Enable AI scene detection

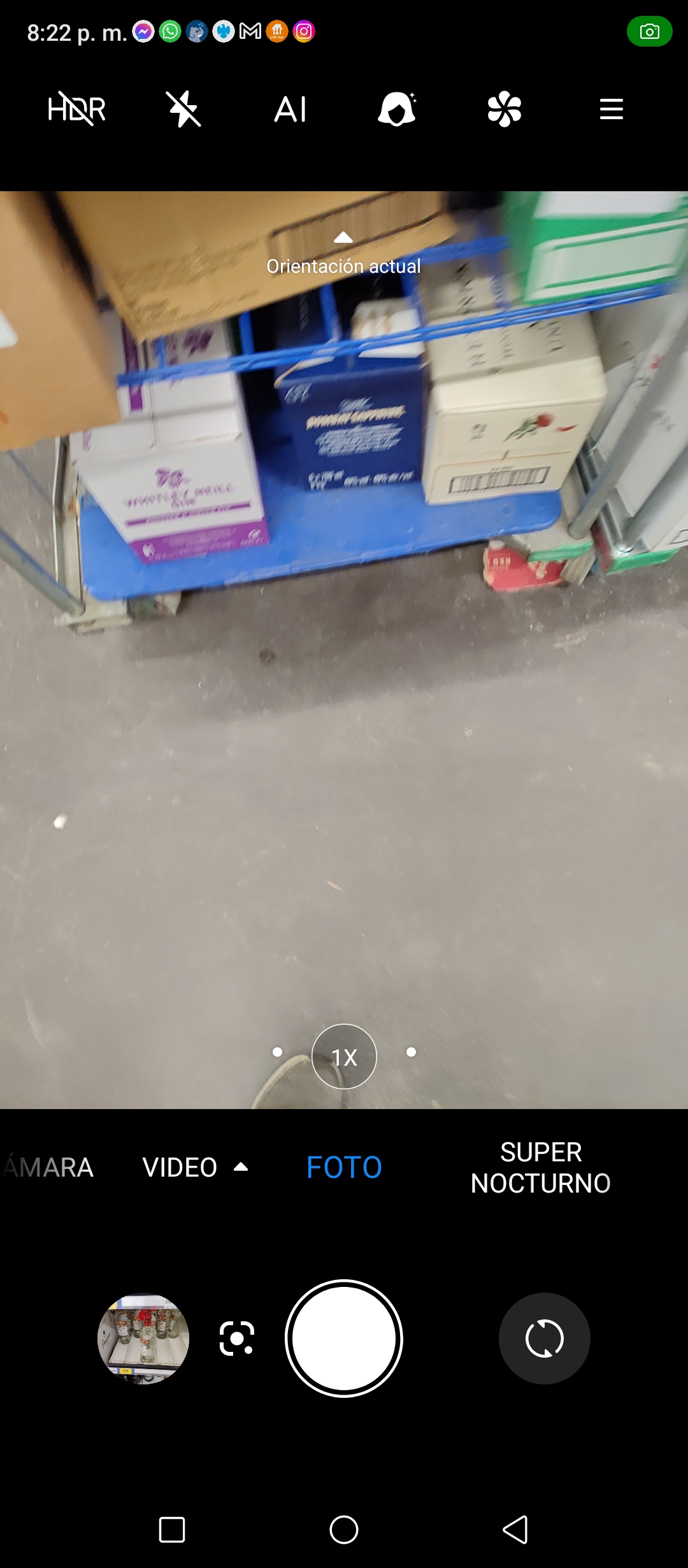pyautogui.click(x=290, y=109)
